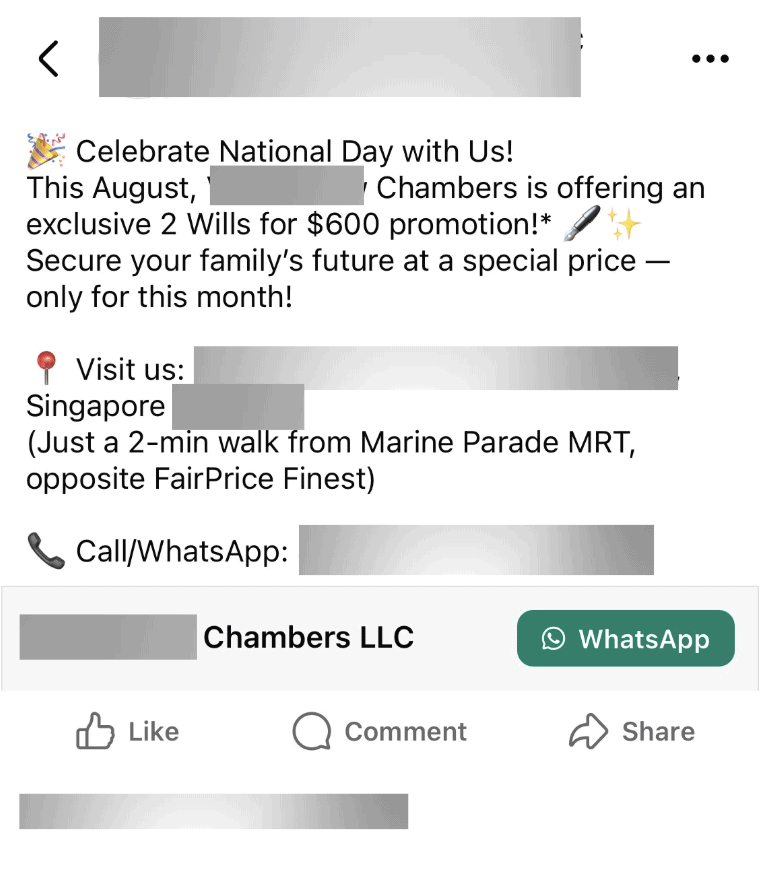Tap the speech bubble Comment icon

point(311,731)
